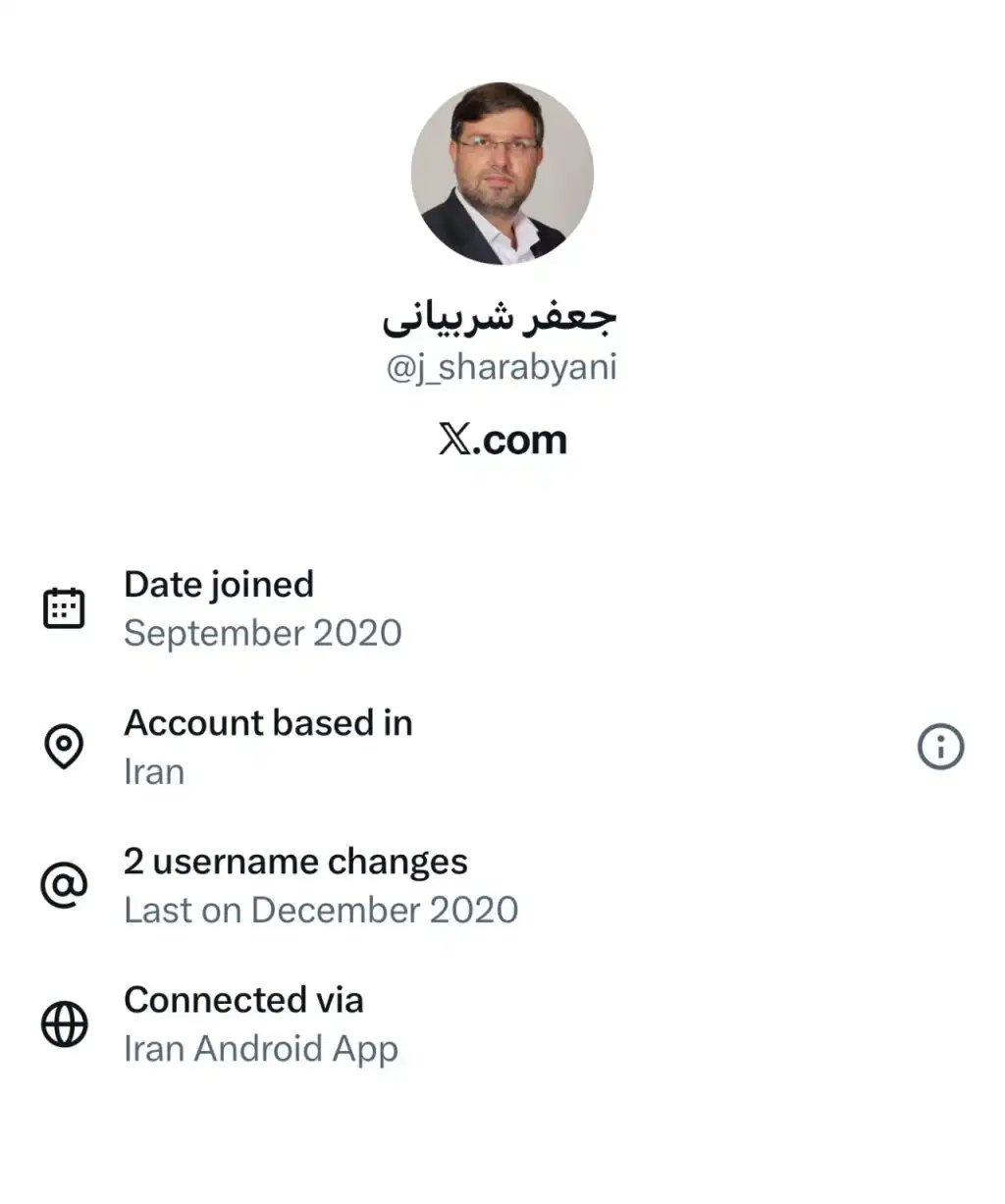This screenshot has height=1204, width=1005.
Task: Click the username @j_sharabyani
Action: click(x=502, y=367)
